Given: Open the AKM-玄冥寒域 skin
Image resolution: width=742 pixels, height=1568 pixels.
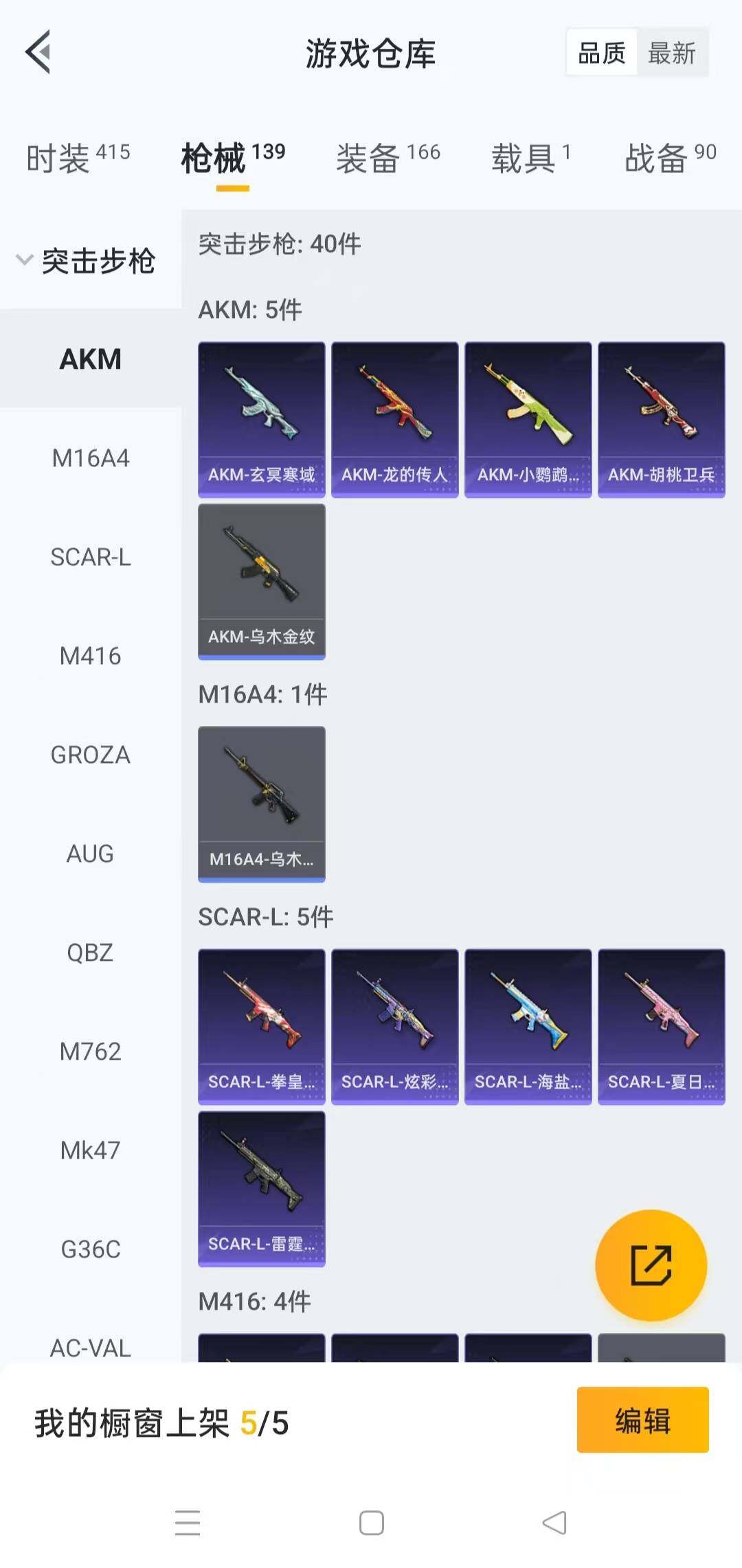Looking at the screenshot, I should [x=261, y=420].
